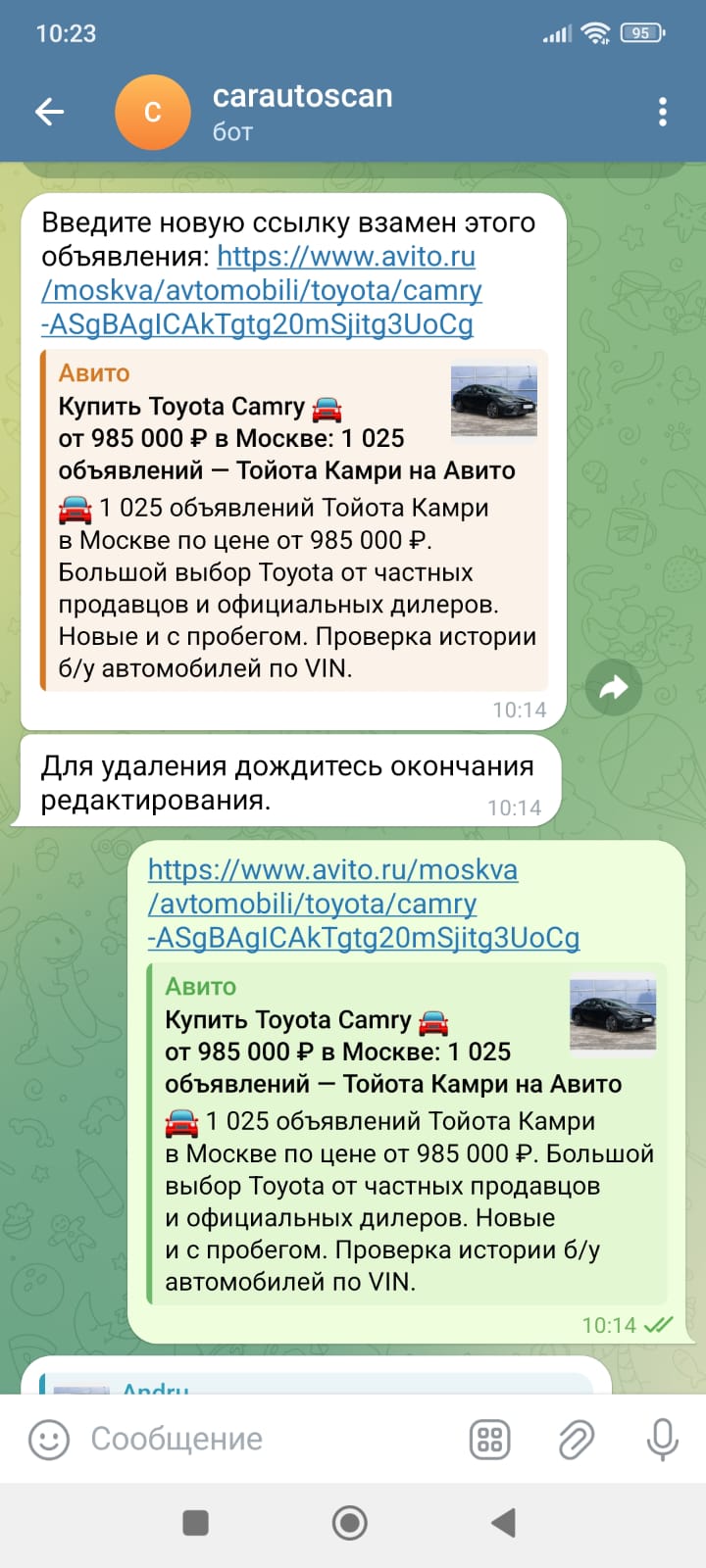Tap the microphone voice message icon

click(663, 1439)
